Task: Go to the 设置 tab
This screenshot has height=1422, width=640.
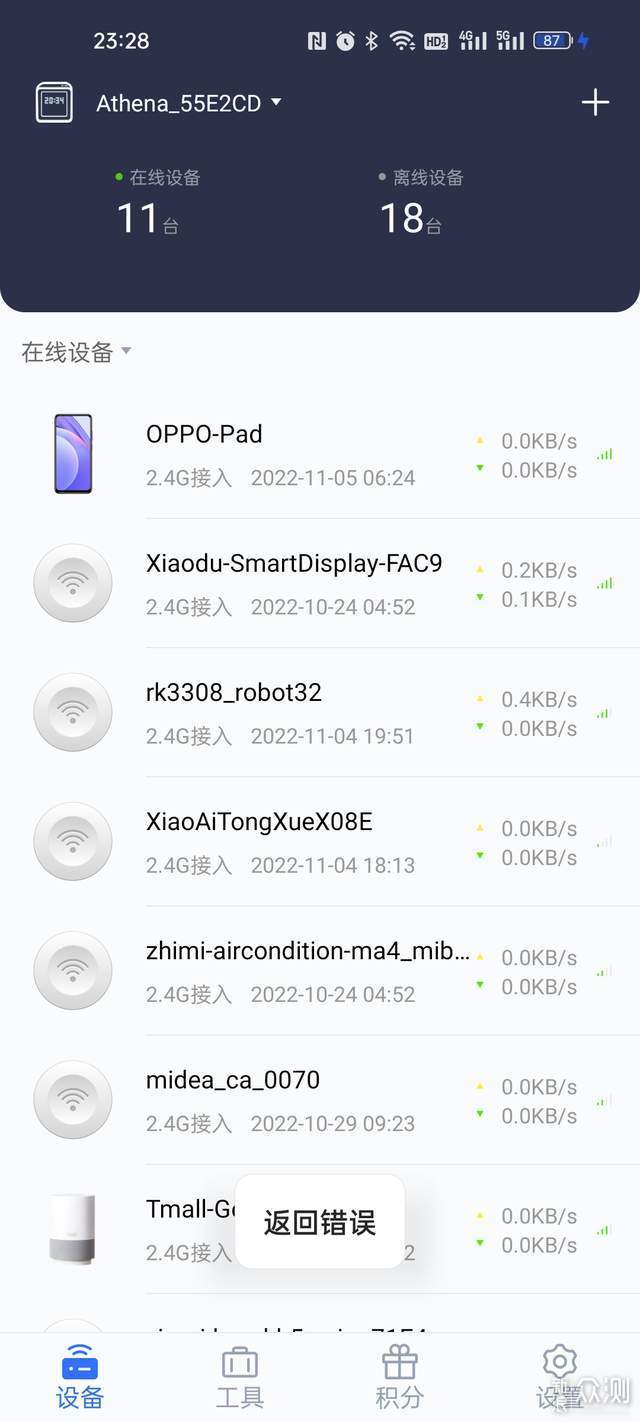Action: tap(559, 1377)
